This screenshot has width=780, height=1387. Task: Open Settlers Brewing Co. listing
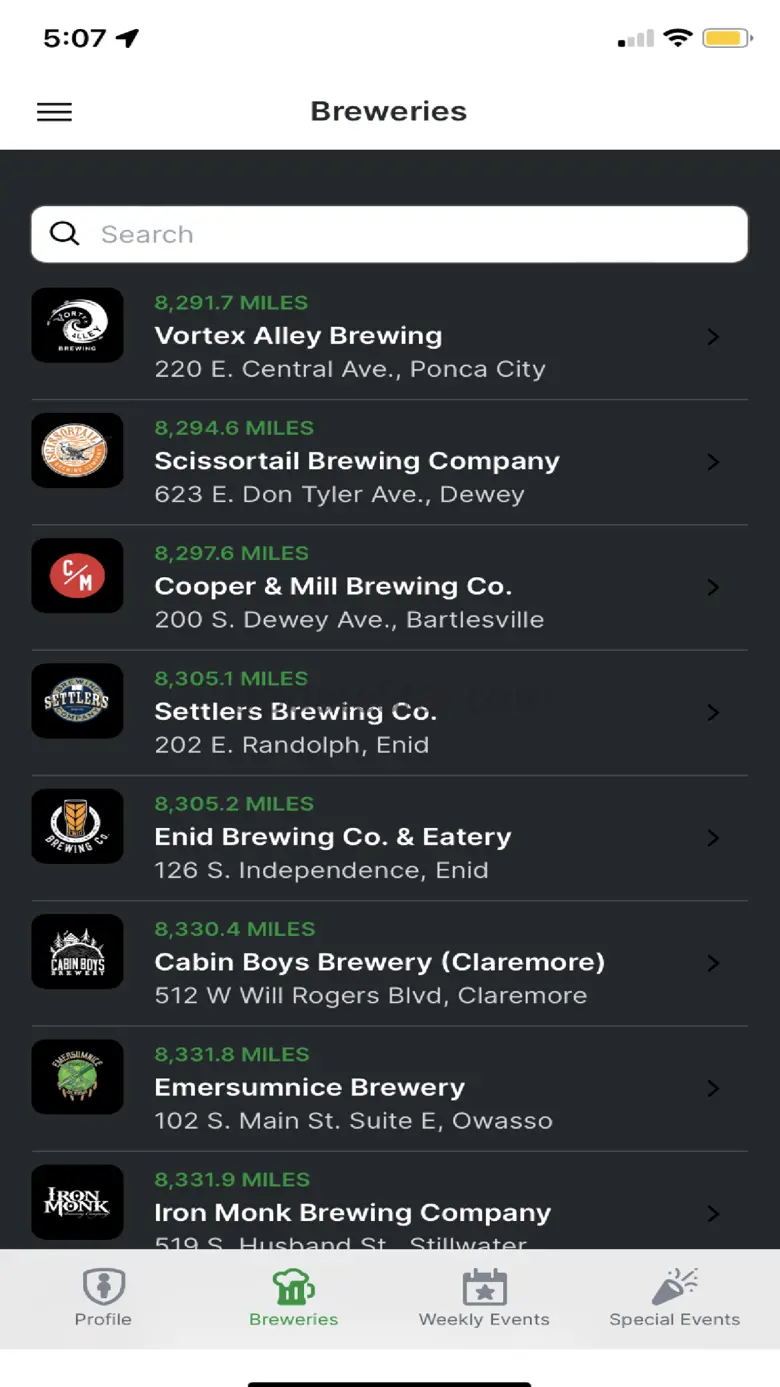pyautogui.click(x=390, y=712)
